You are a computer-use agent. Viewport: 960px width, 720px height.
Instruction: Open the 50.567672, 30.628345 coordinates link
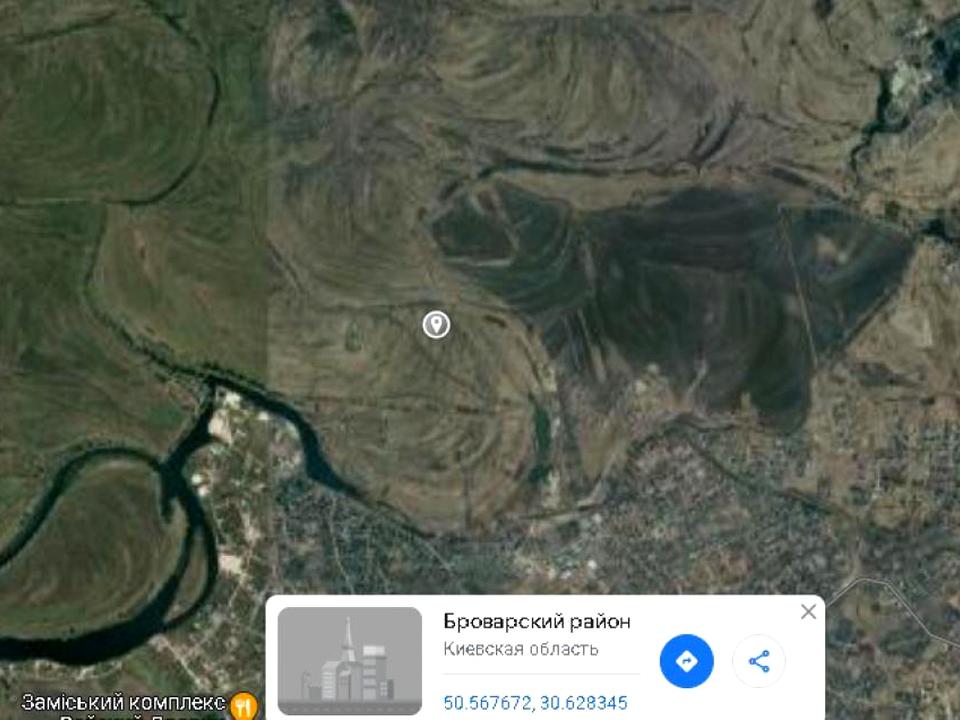535,703
